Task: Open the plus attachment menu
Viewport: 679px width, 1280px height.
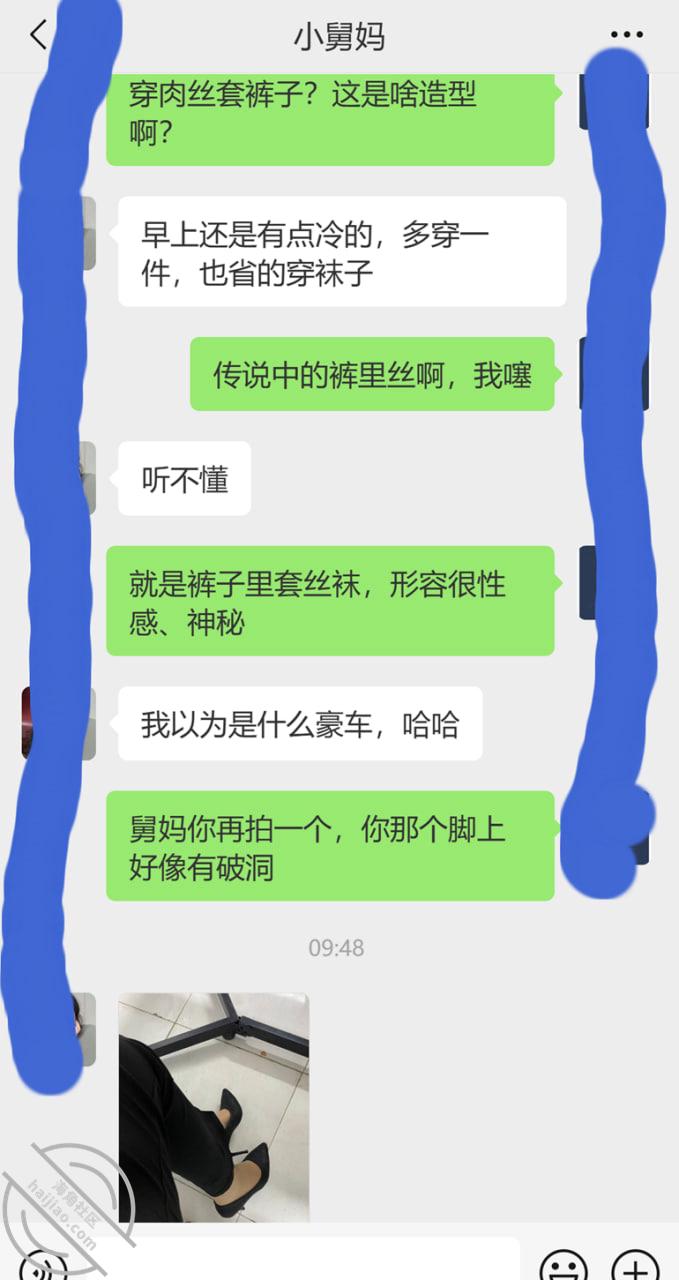Action: (634, 1264)
